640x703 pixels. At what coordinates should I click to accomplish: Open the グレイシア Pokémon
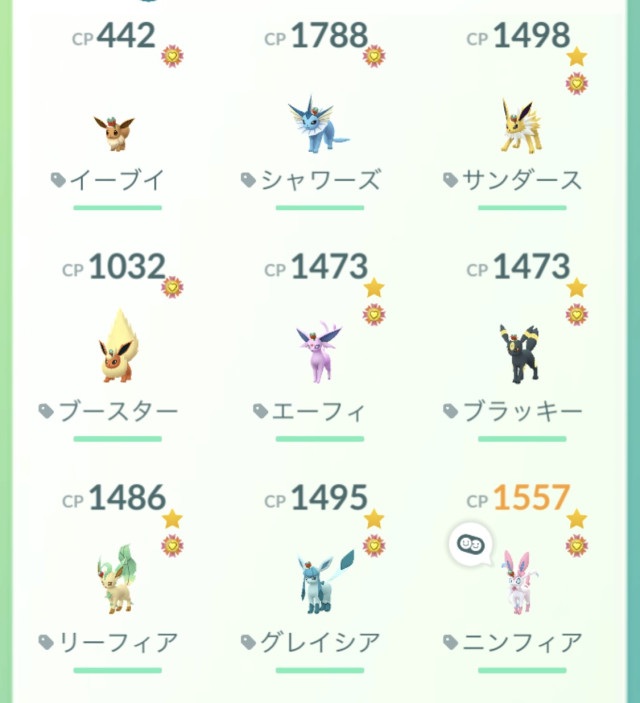click(x=320, y=582)
